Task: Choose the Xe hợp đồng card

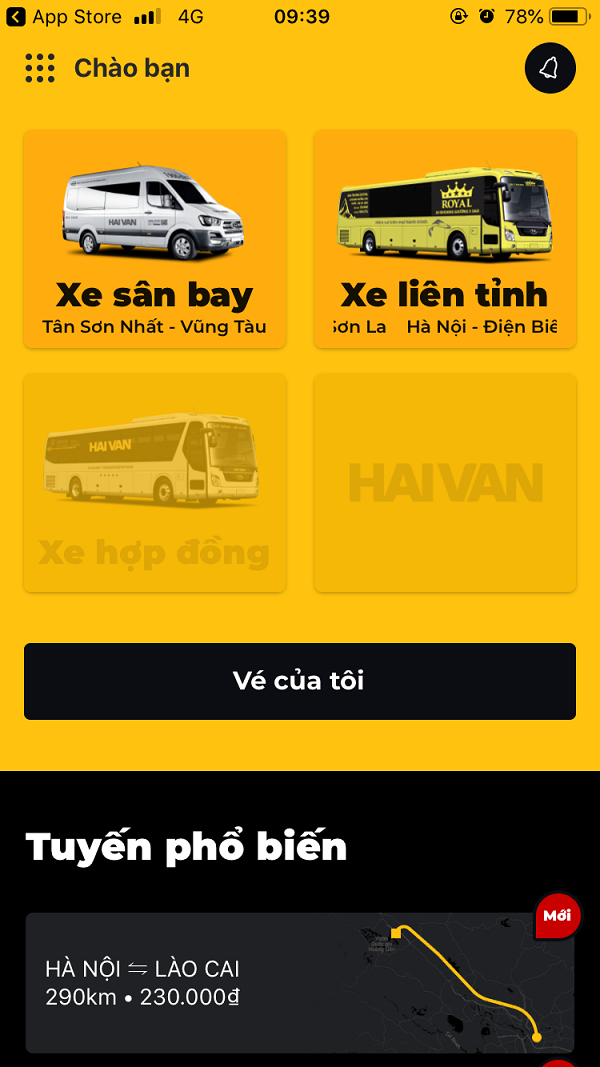Action: coord(155,482)
